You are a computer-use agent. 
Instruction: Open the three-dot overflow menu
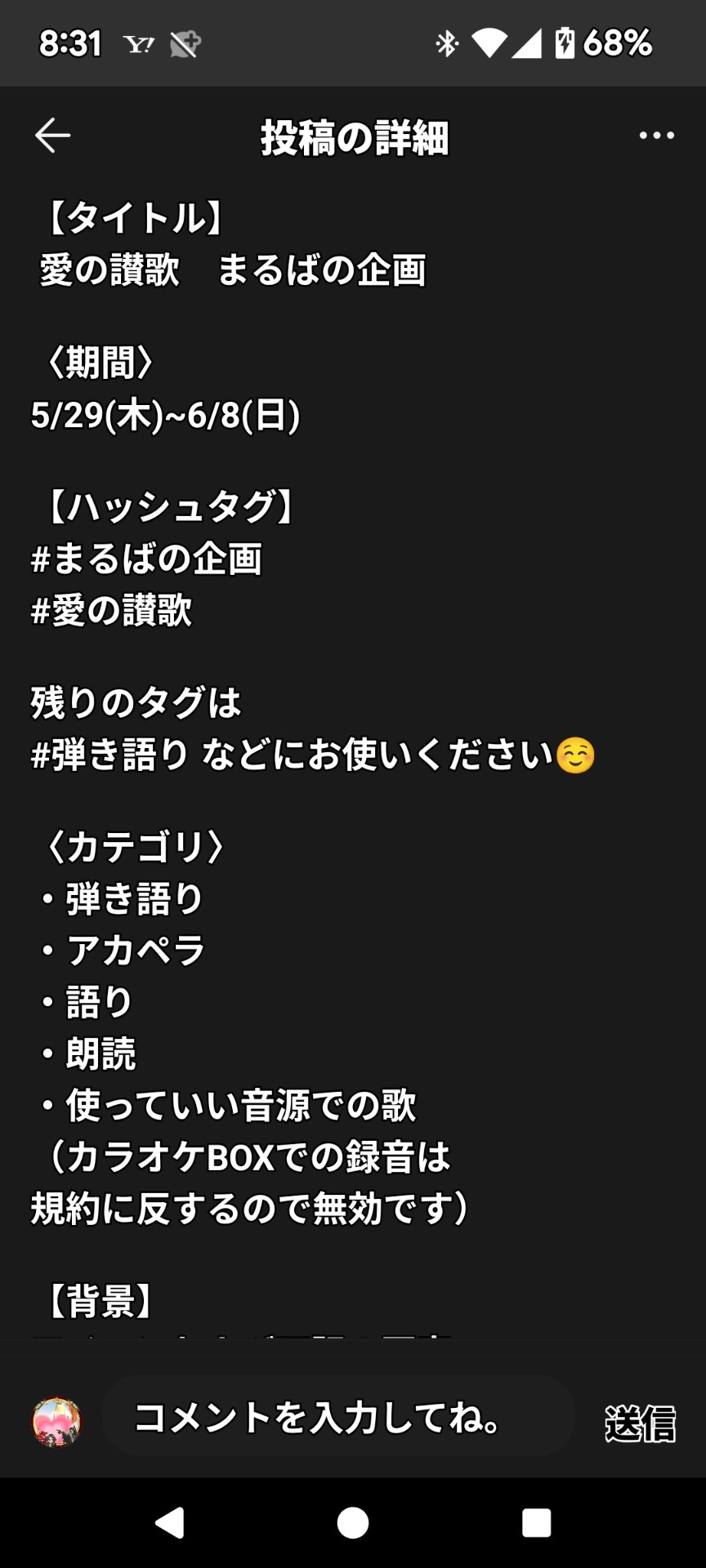656,136
